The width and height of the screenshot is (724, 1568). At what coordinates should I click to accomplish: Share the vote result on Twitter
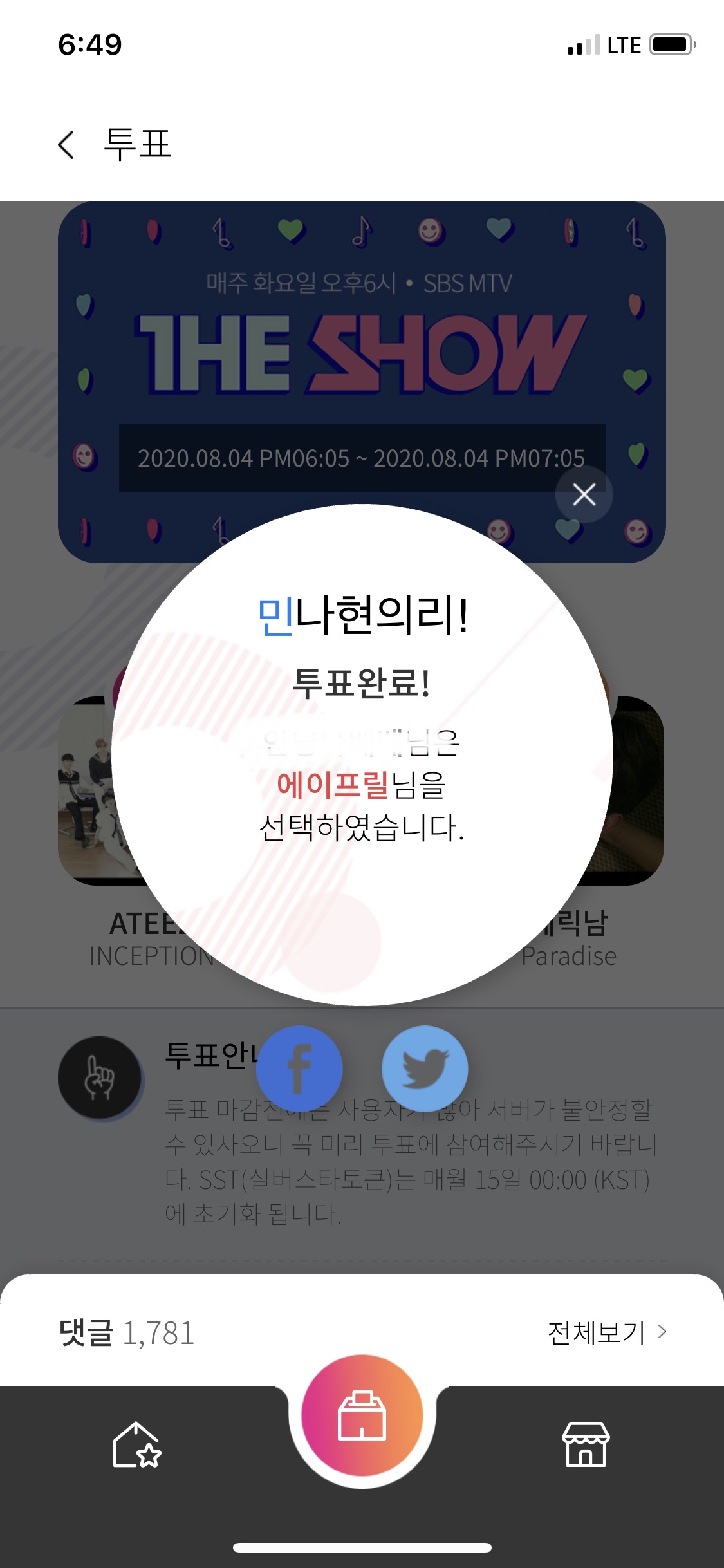pos(424,1069)
